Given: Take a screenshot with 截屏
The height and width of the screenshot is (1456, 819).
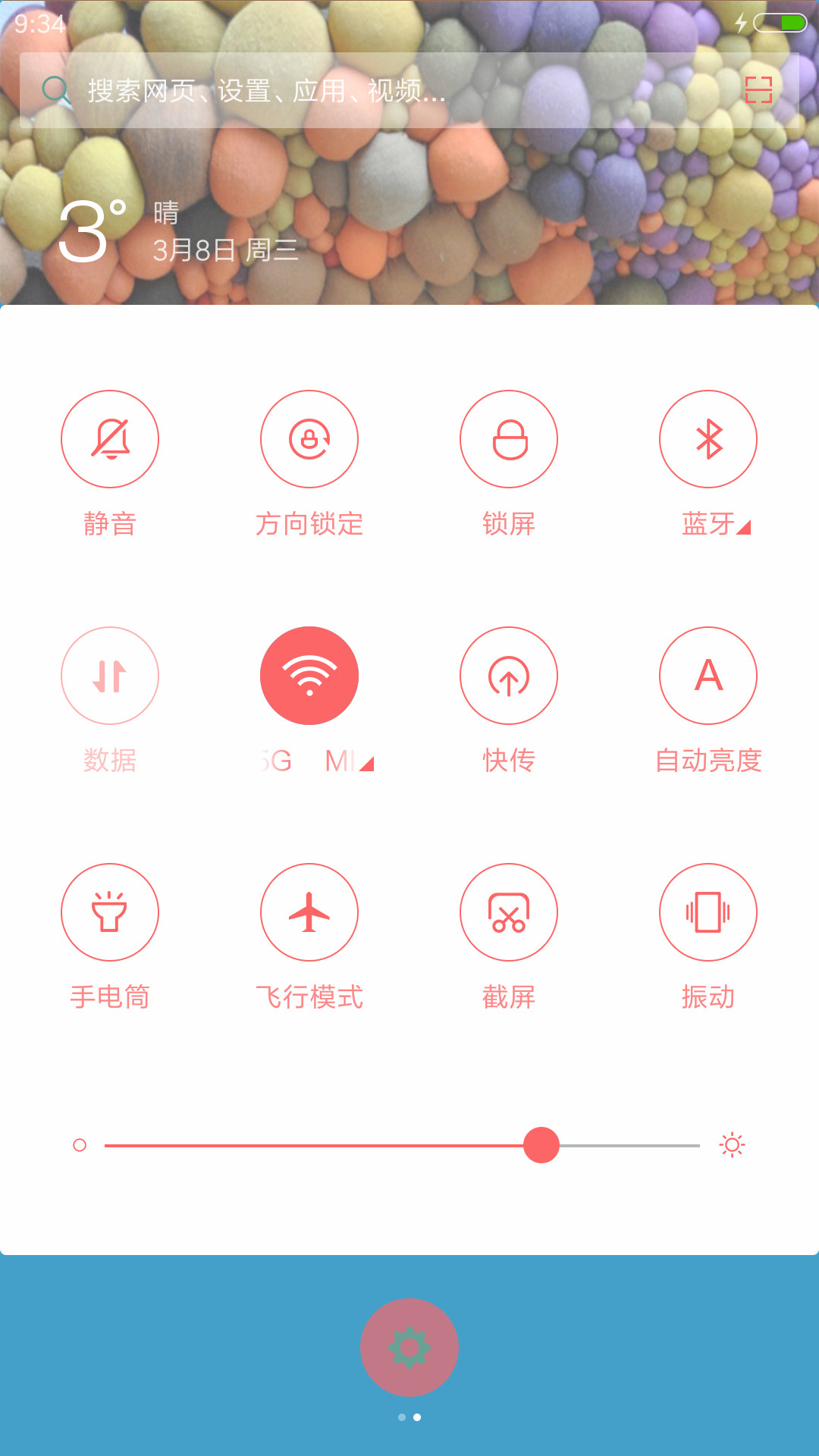Looking at the screenshot, I should pos(509,912).
